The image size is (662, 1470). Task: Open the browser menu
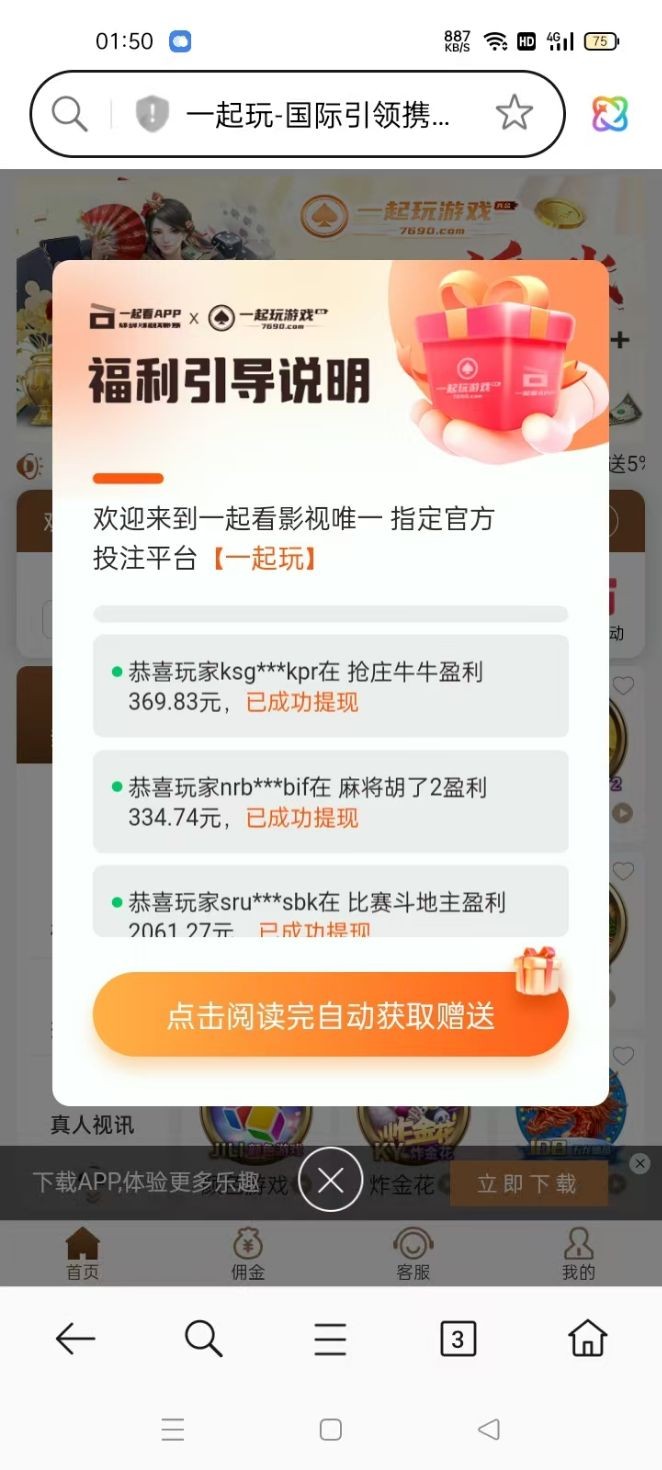330,1338
